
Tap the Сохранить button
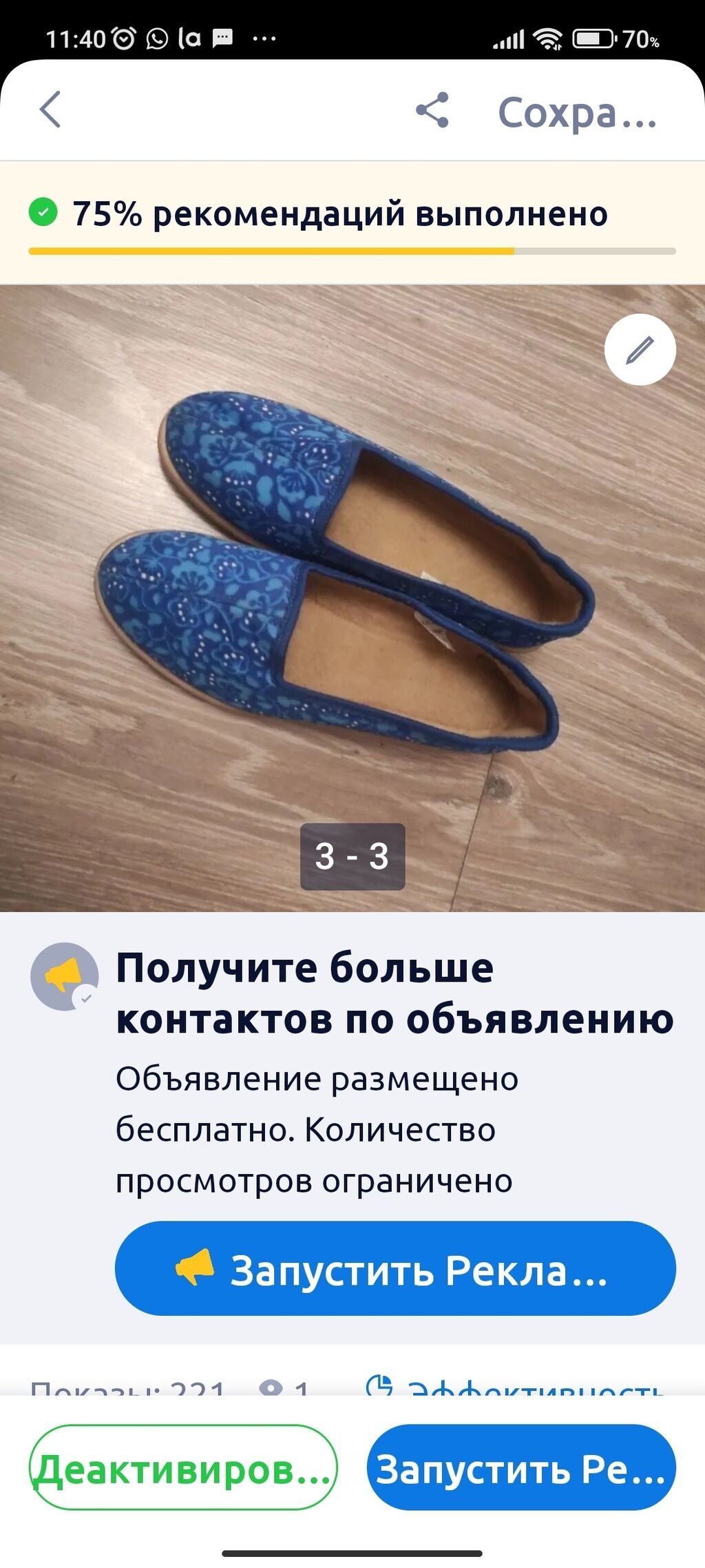click(x=577, y=112)
